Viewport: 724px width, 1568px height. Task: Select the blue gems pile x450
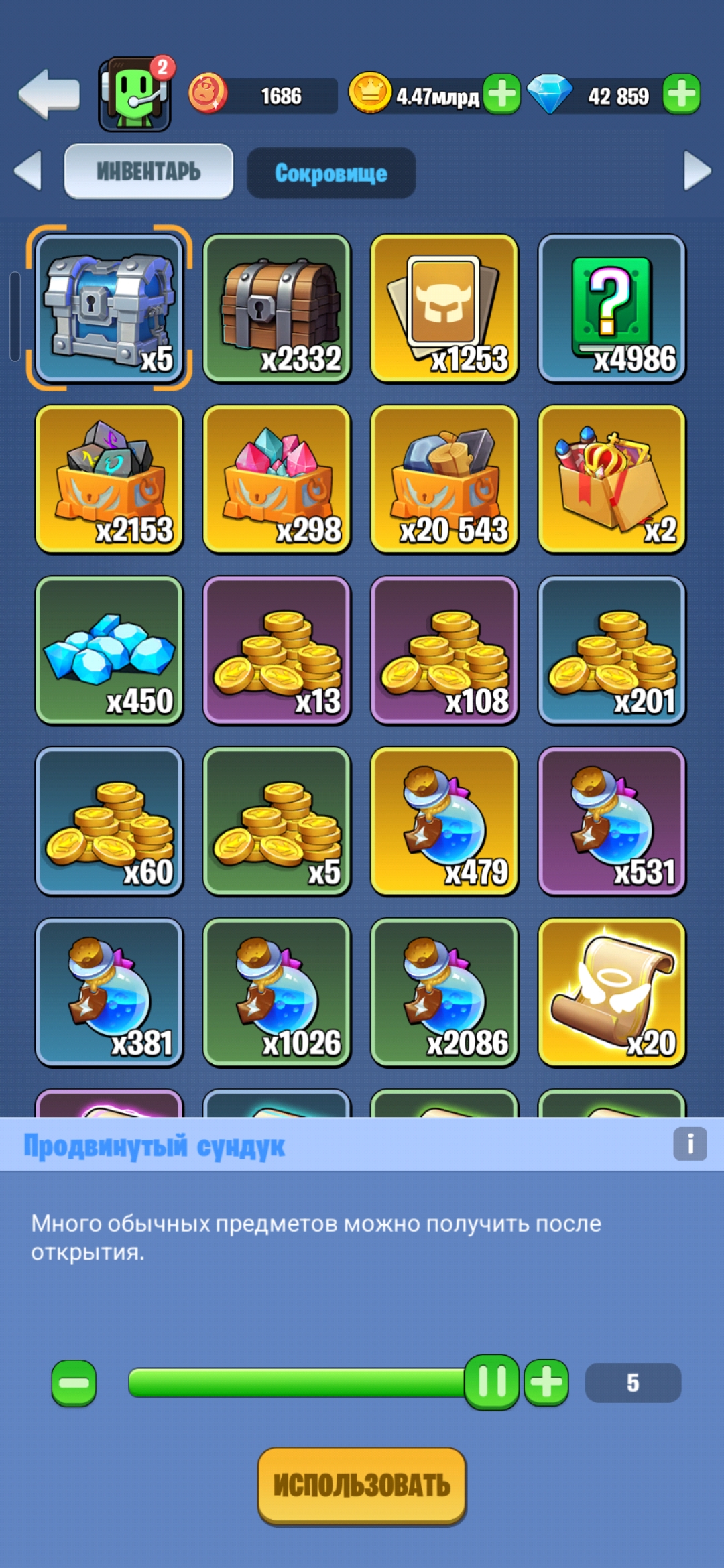click(109, 650)
